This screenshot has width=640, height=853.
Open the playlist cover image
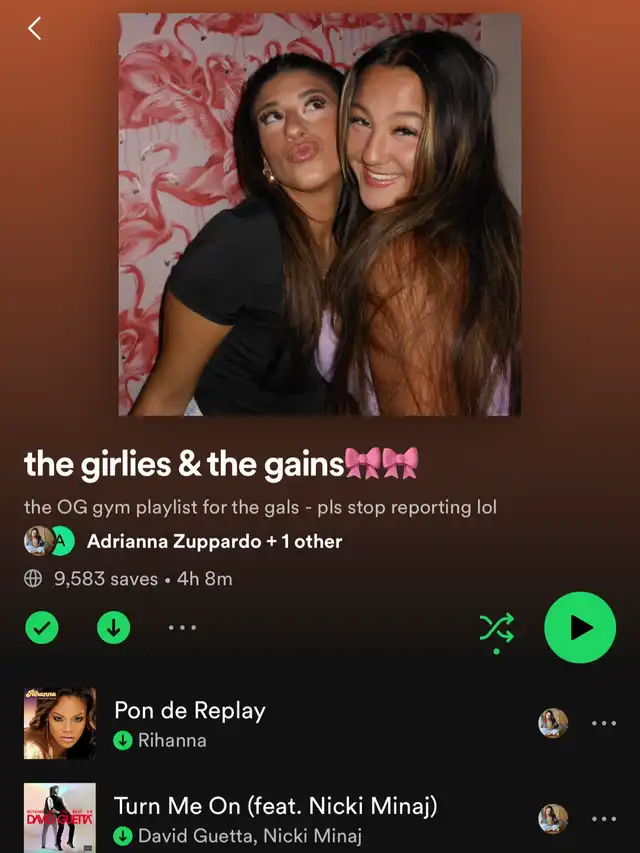pos(320,214)
